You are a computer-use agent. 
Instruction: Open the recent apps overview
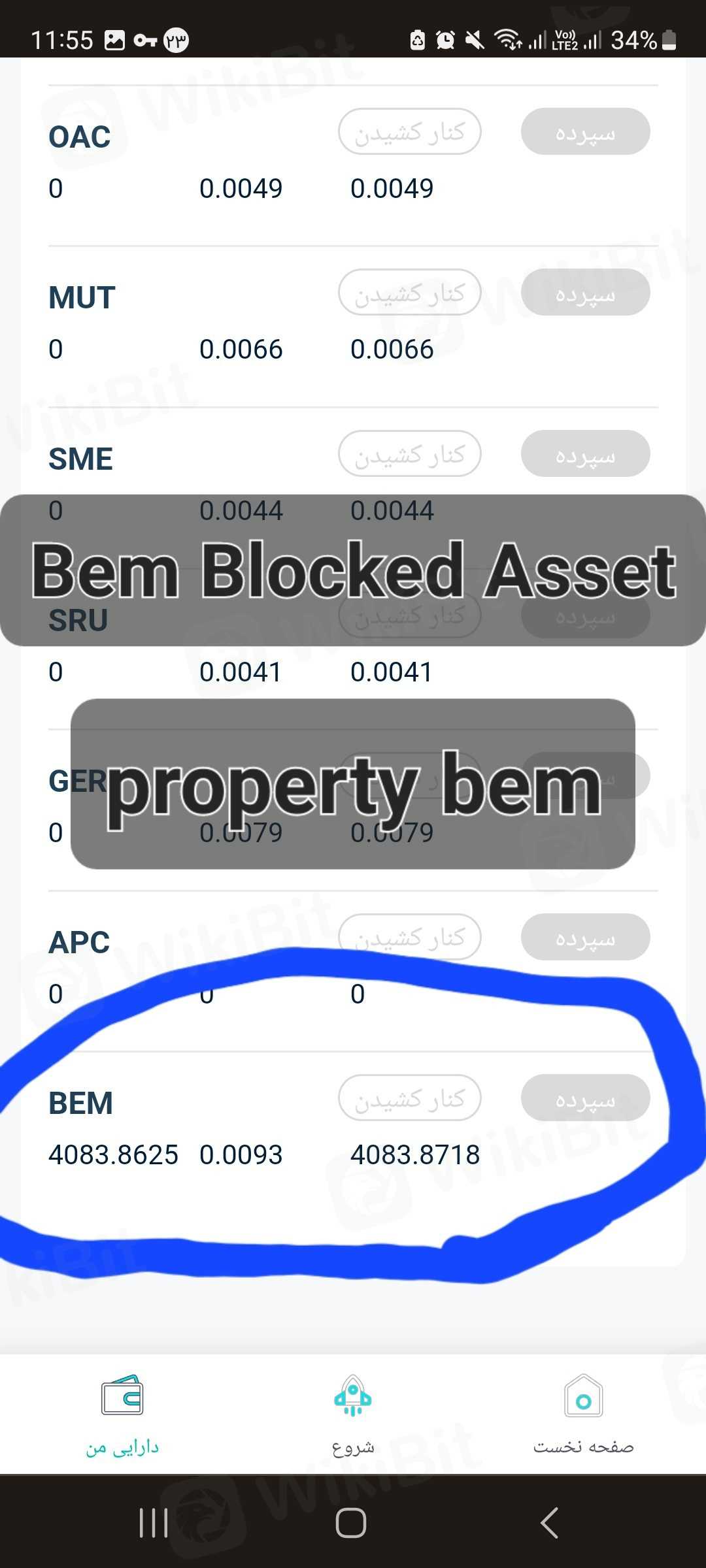(x=154, y=1524)
